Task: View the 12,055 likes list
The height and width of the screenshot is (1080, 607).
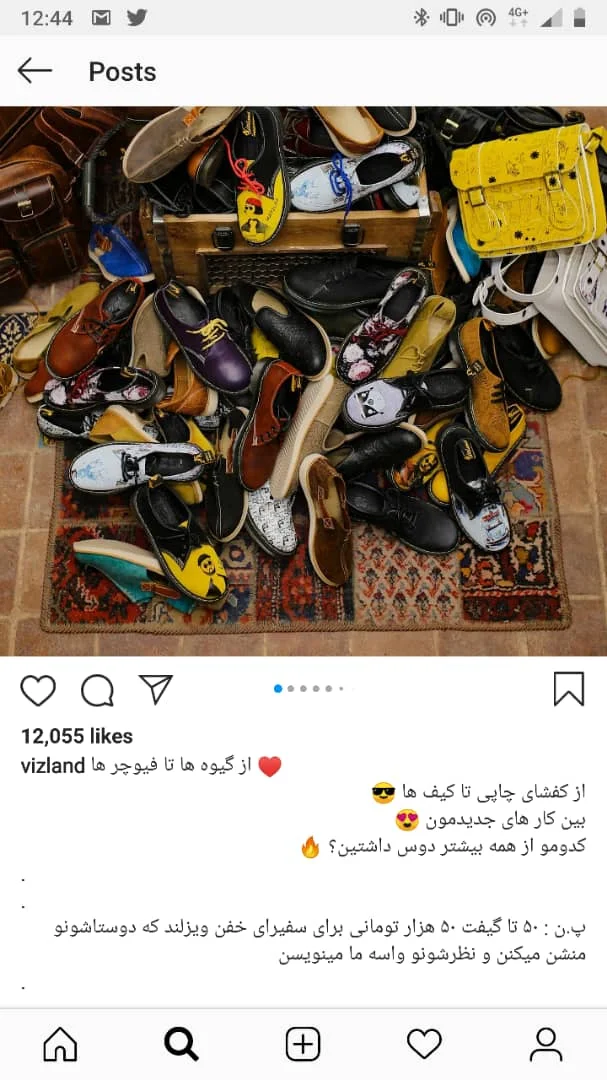Action: click(x=77, y=736)
